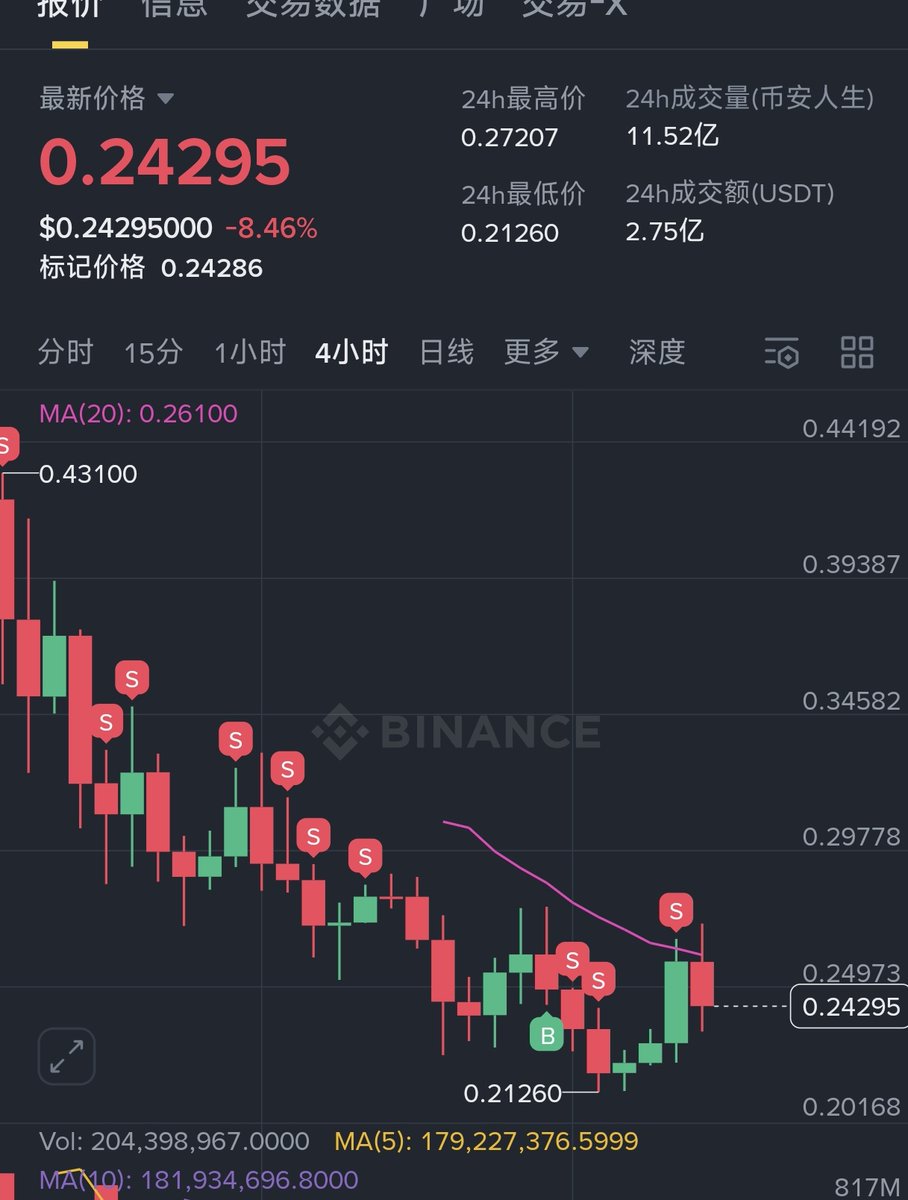Switch chart to 分时 view
The image size is (908, 1200).
coord(65,352)
